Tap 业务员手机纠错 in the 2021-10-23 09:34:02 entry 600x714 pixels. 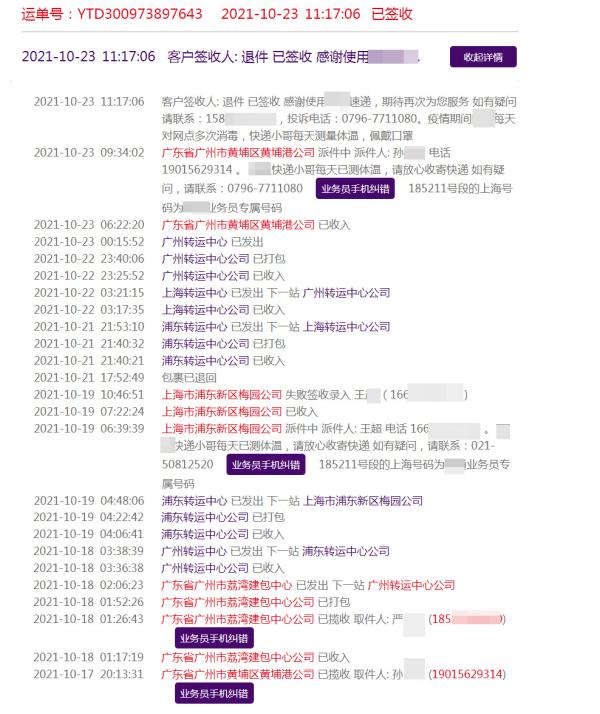(354, 187)
